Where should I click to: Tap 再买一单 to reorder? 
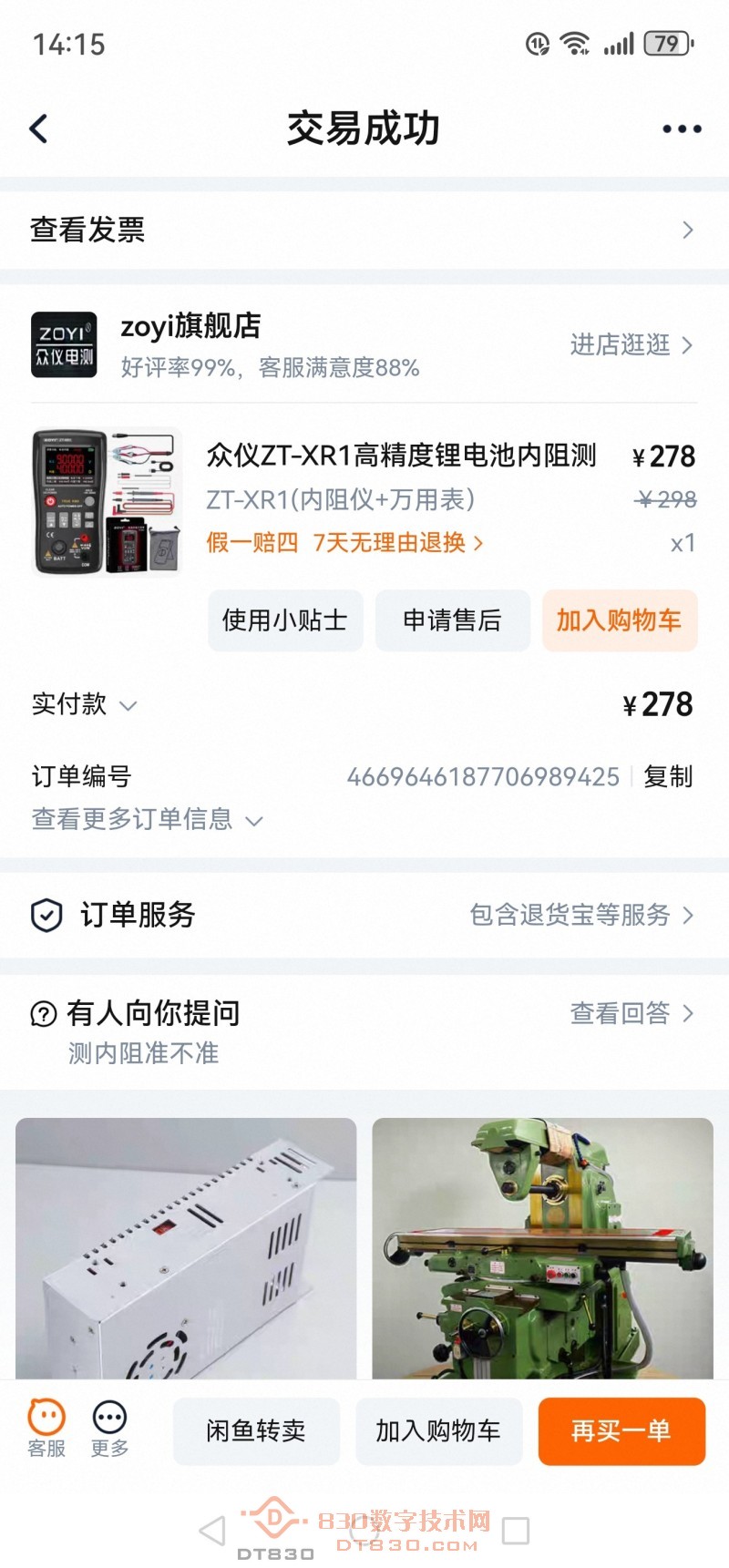pos(621,1431)
